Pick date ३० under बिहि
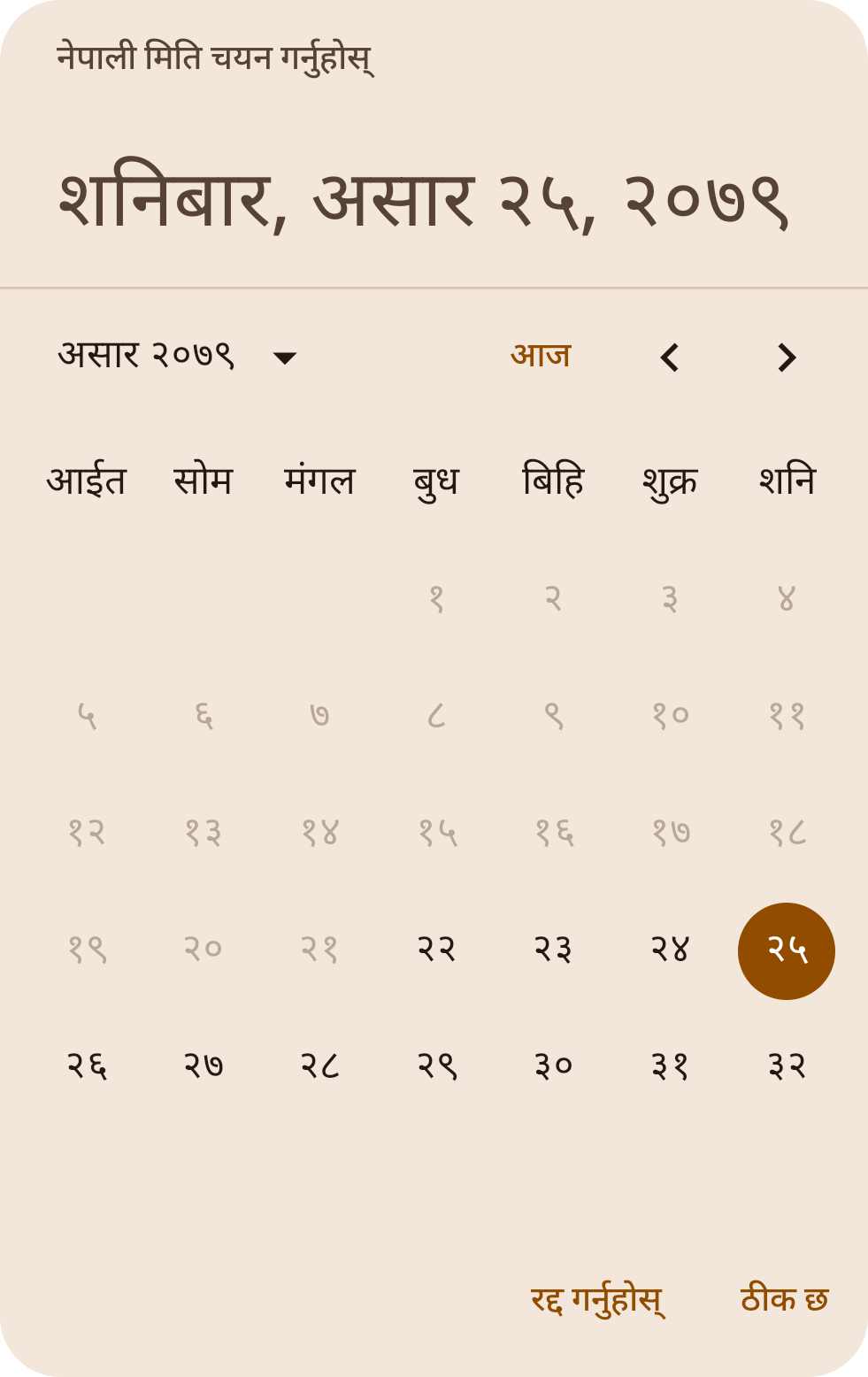Screen dimensions: 868x1377 pos(553,1067)
